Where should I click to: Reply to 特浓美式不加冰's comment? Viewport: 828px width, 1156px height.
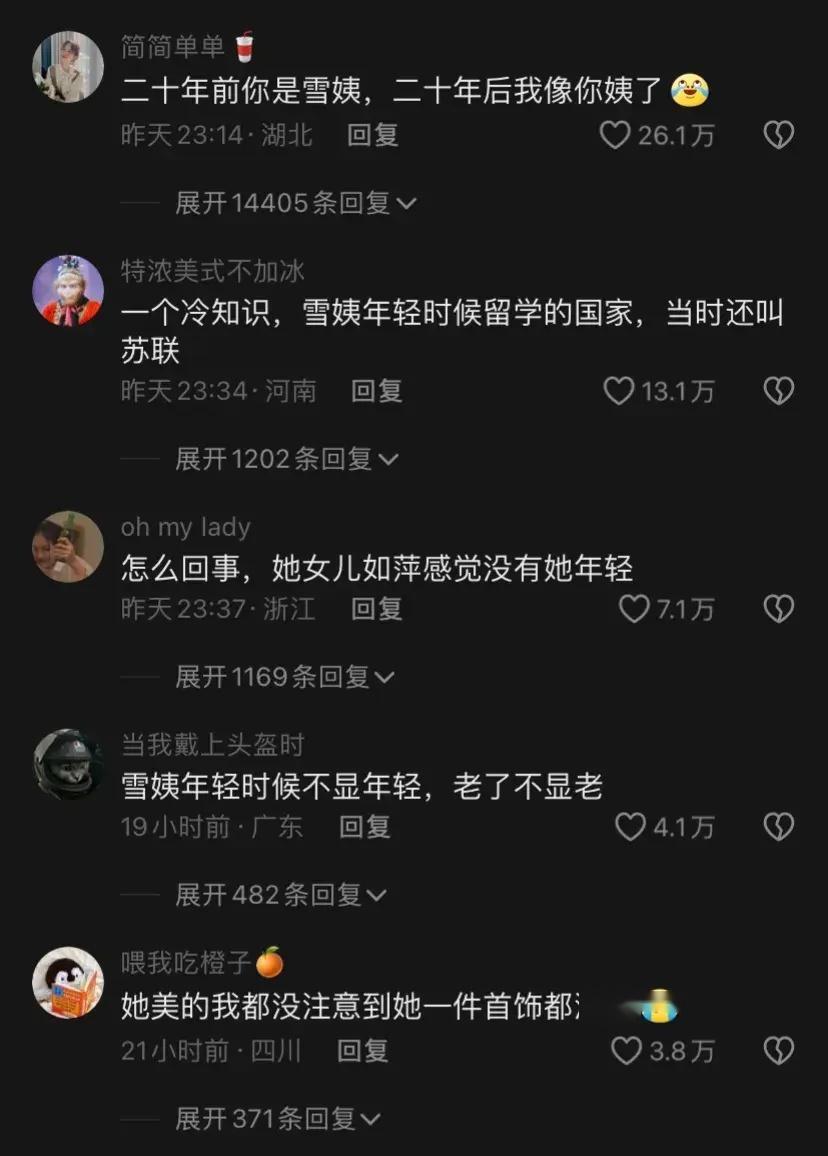(376, 391)
